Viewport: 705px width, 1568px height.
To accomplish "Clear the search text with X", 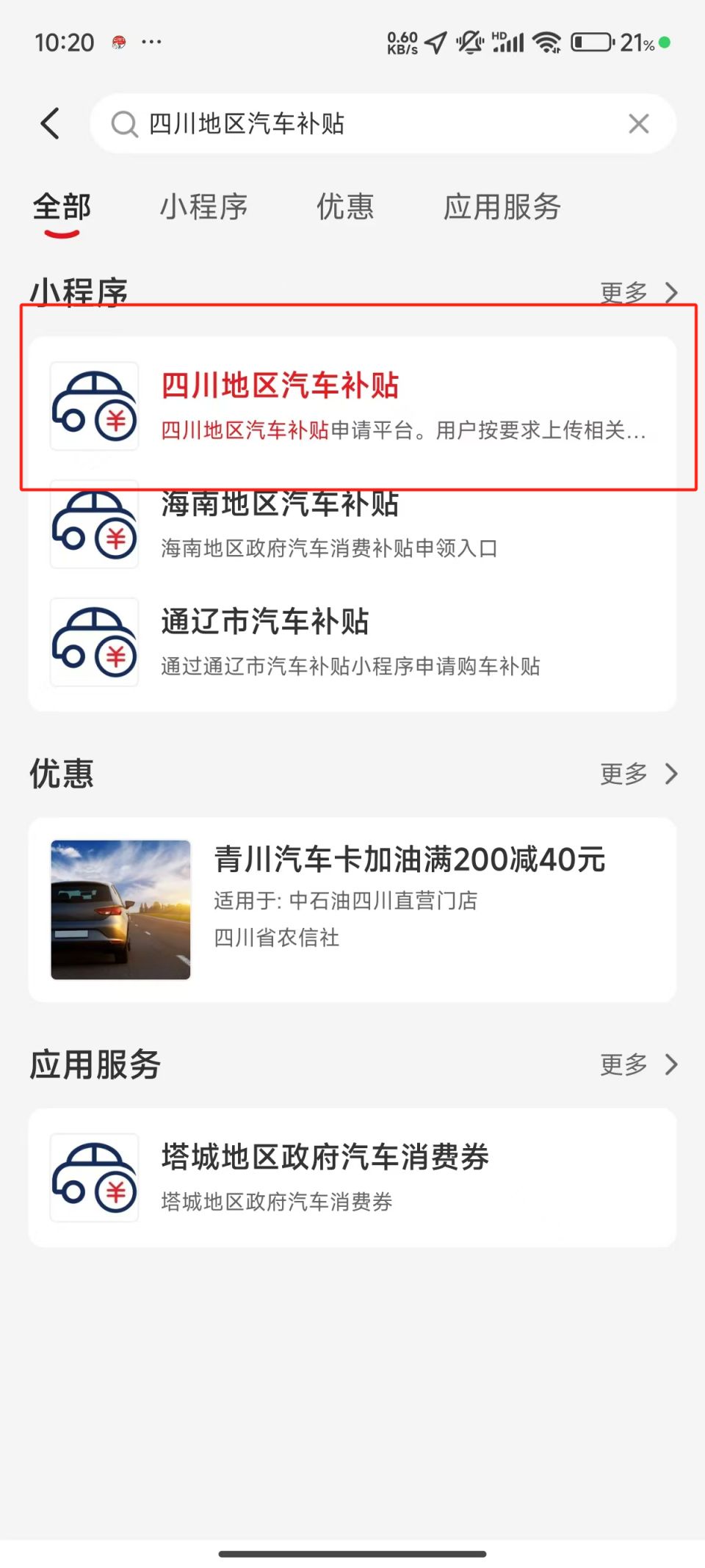I will click(639, 123).
